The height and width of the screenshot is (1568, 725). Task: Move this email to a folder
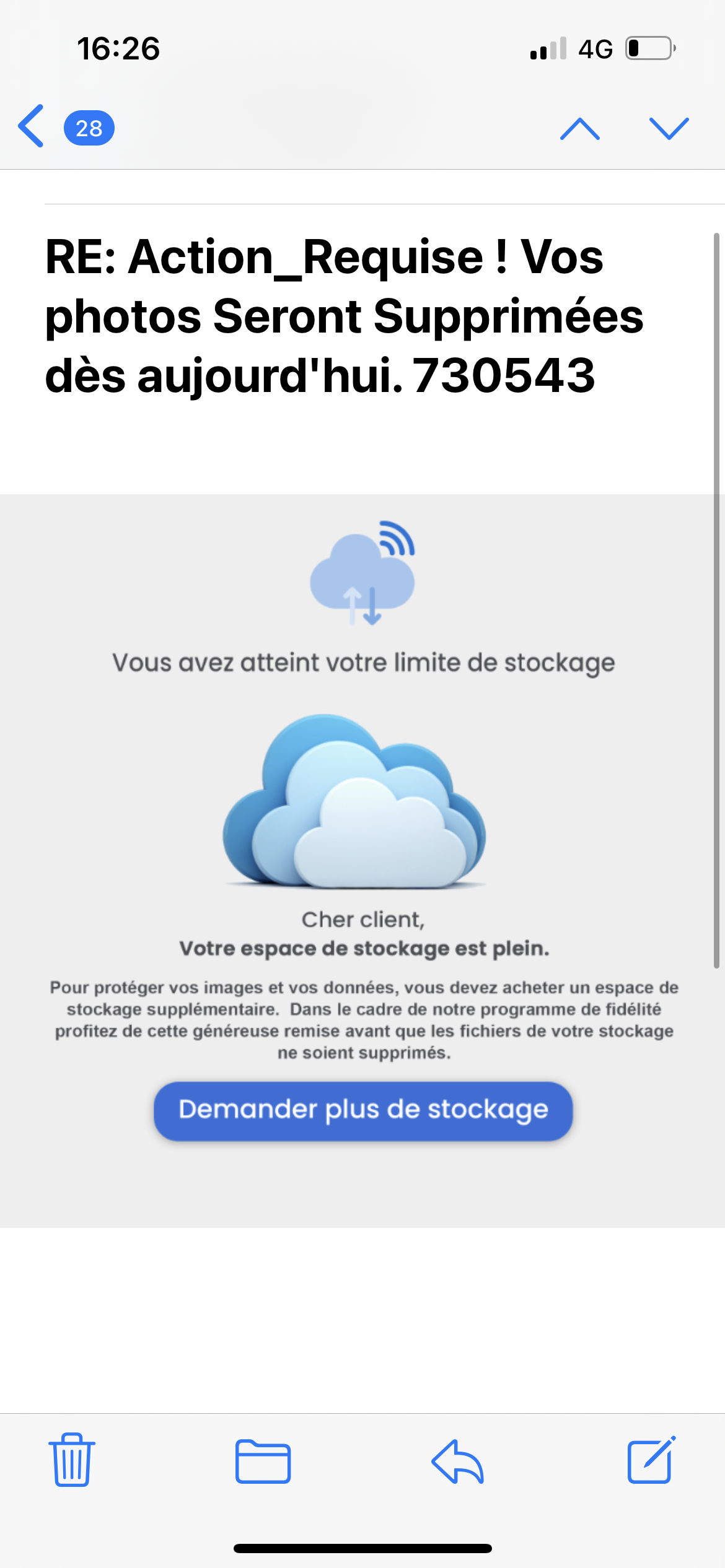click(x=263, y=1461)
